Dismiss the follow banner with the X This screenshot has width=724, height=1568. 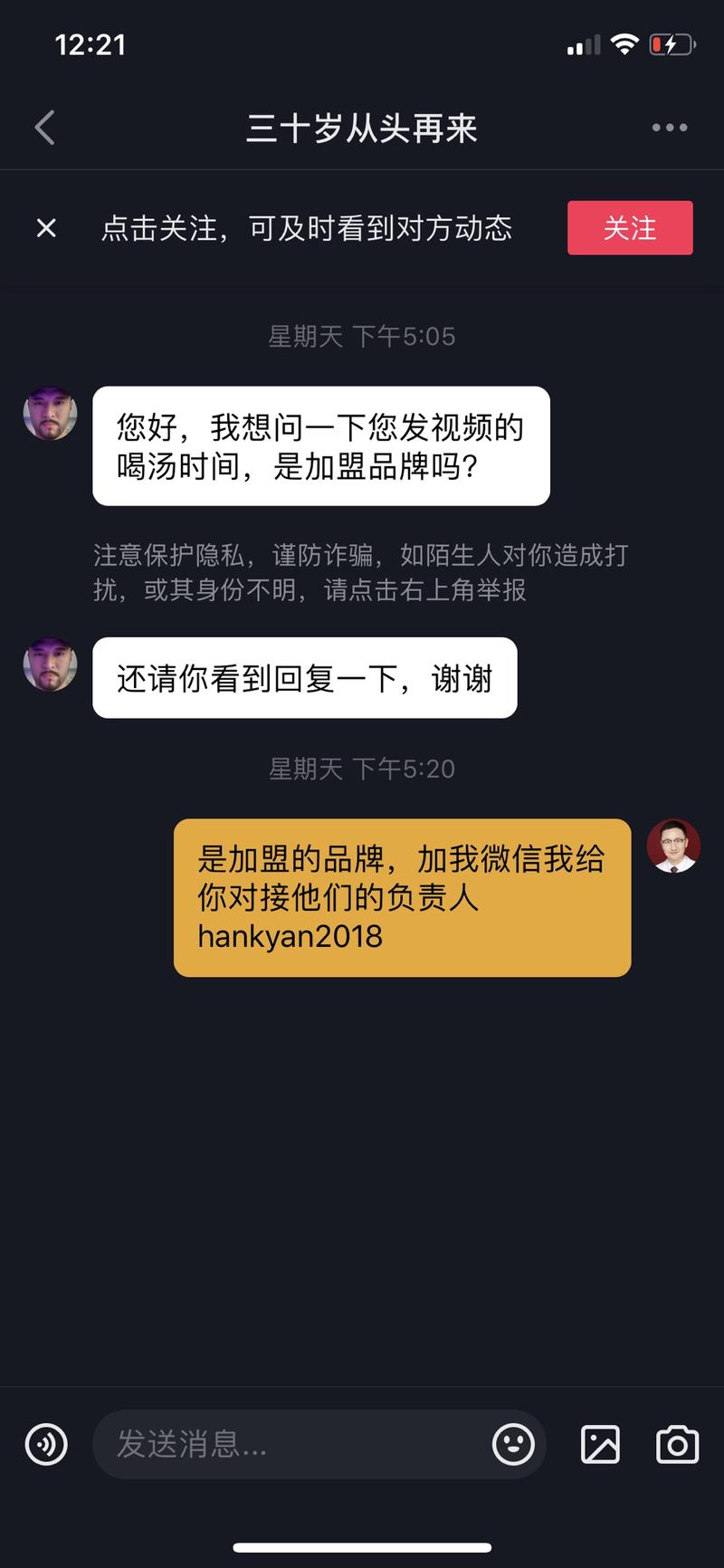pyautogui.click(x=45, y=227)
